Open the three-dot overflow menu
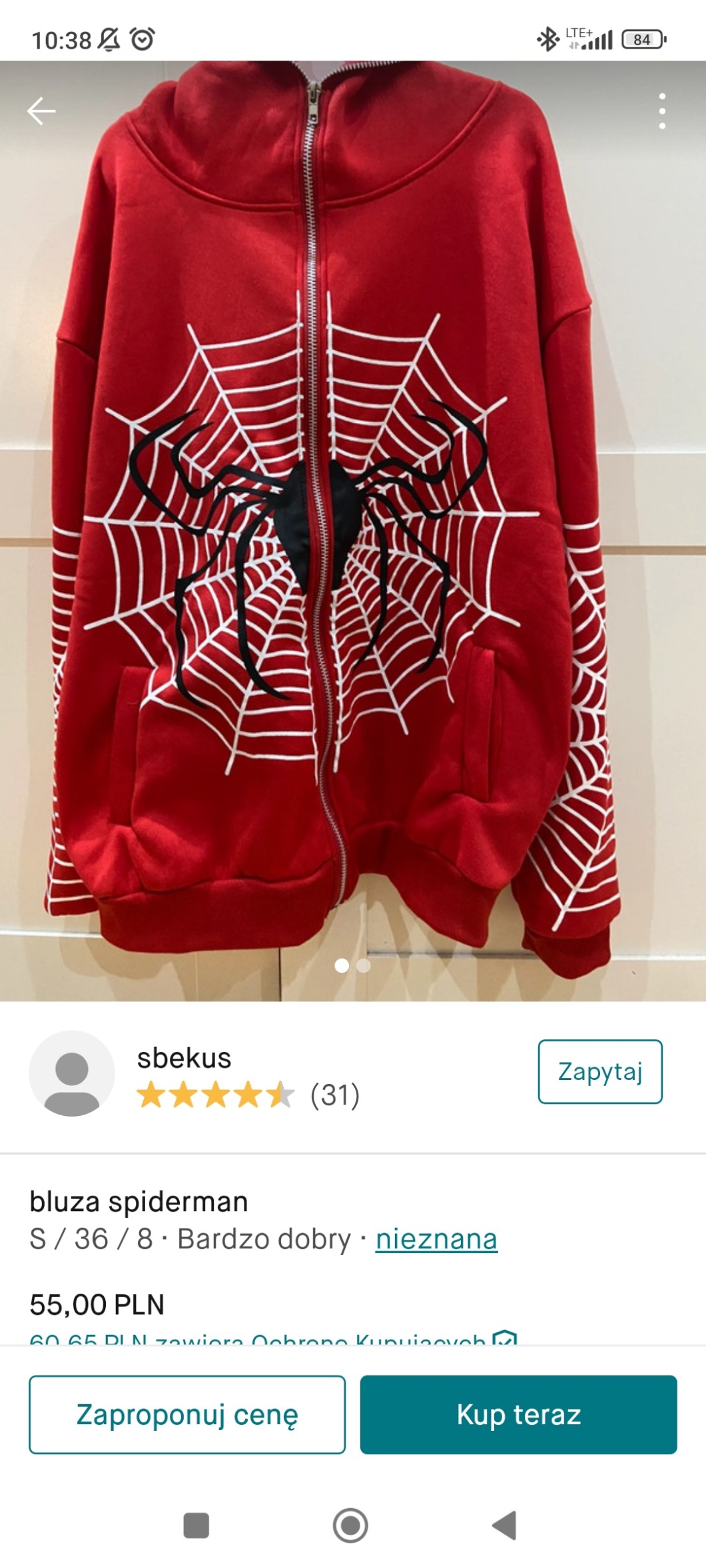Viewport: 706px width, 1568px height. (x=661, y=111)
